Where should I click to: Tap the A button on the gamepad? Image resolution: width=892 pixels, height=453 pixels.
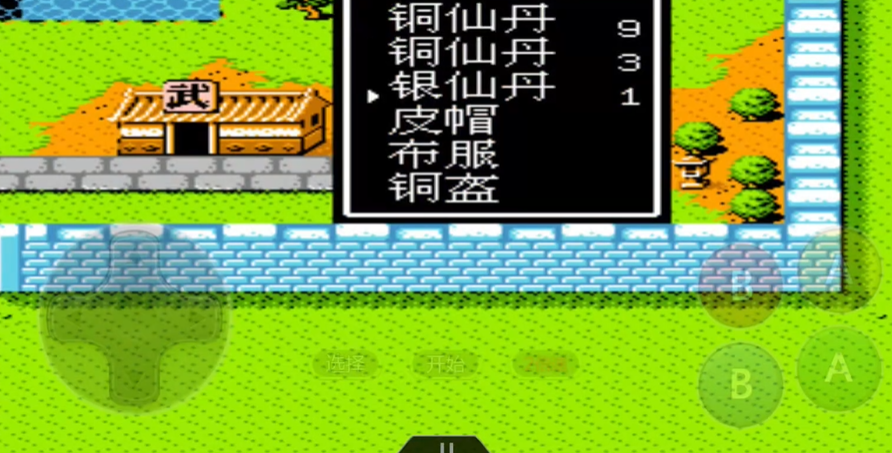pyautogui.click(x=838, y=369)
